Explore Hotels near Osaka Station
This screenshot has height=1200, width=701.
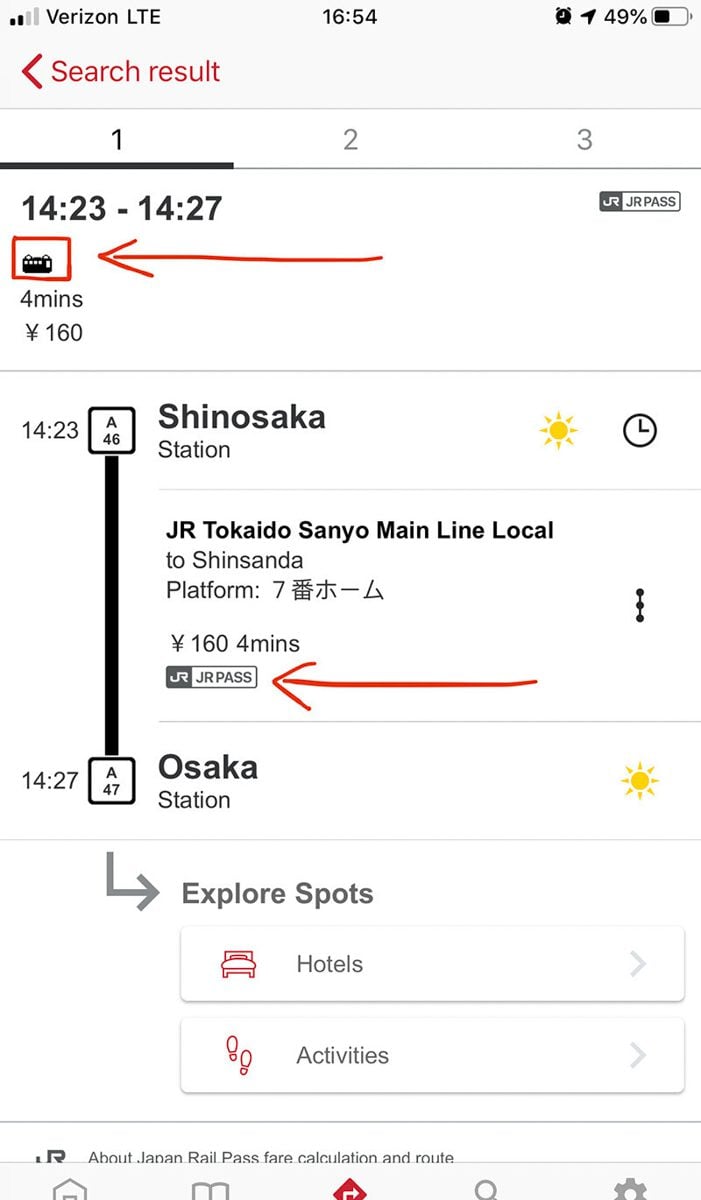432,964
